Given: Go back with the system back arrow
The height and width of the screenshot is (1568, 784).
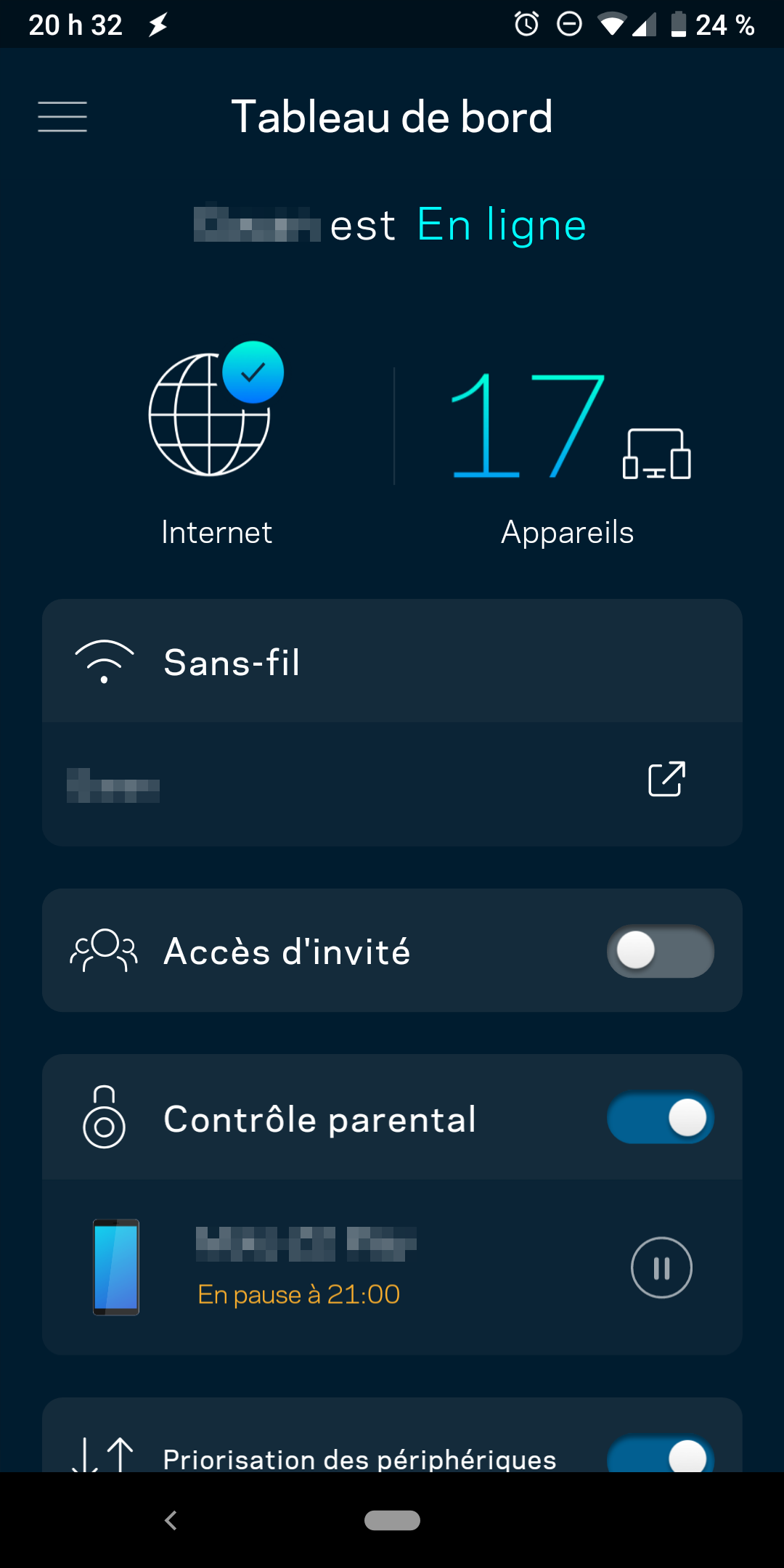Looking at the screenshot, I should pos(171,1520).
